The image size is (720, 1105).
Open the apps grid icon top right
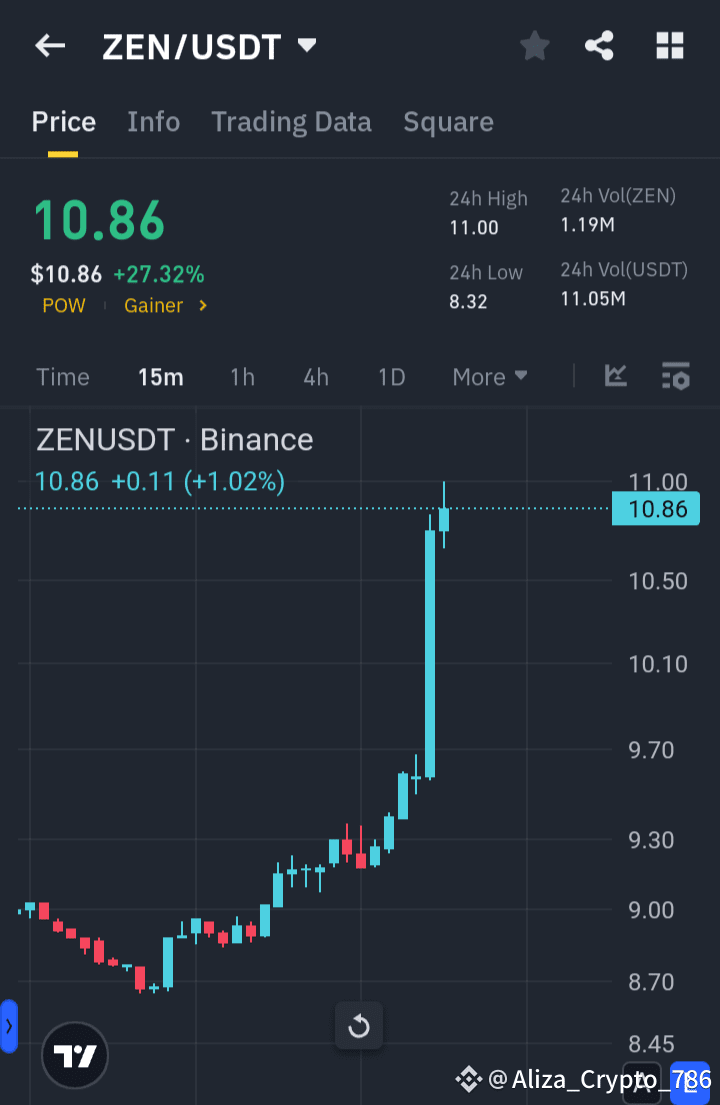669,45
